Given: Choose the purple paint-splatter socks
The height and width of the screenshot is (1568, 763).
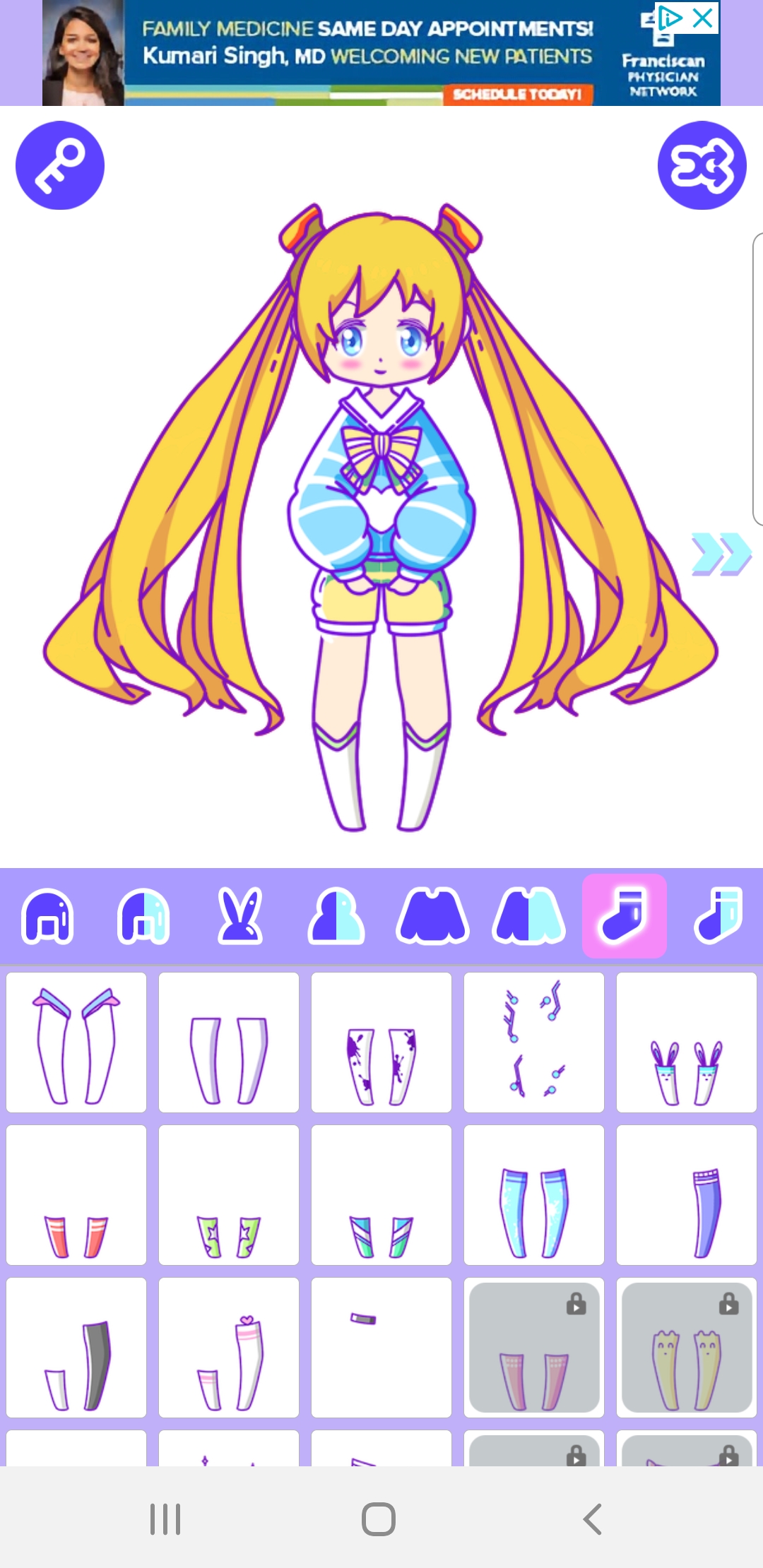Looking at the screenshot, I should 381,1043.
